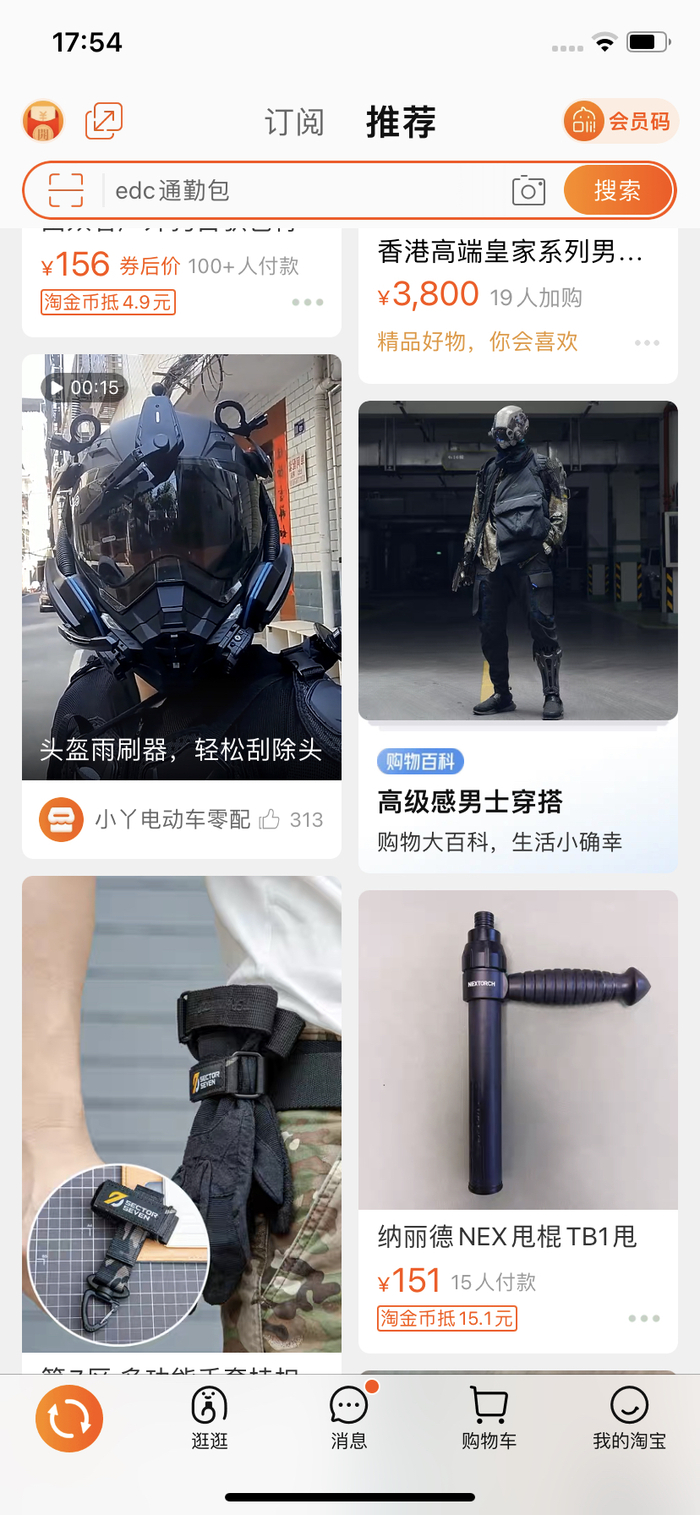The height and width of the screenshot is (1515, 700).
Task: Tap the scan icon in the search bar
Action: pyautogui.click(x=66, y=190)
